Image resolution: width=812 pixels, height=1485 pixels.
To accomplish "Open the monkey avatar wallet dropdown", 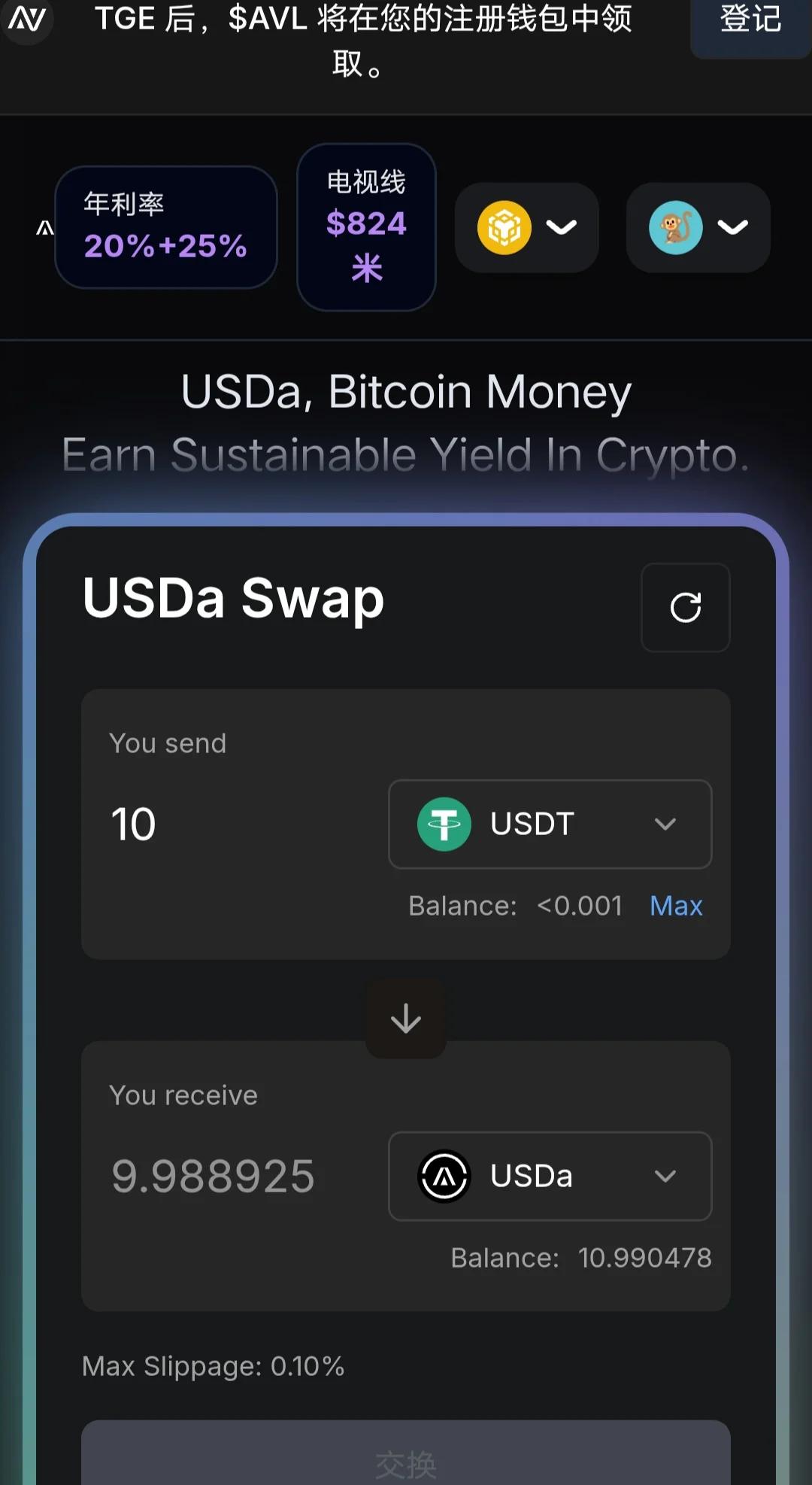I will (x=698, y=227).
